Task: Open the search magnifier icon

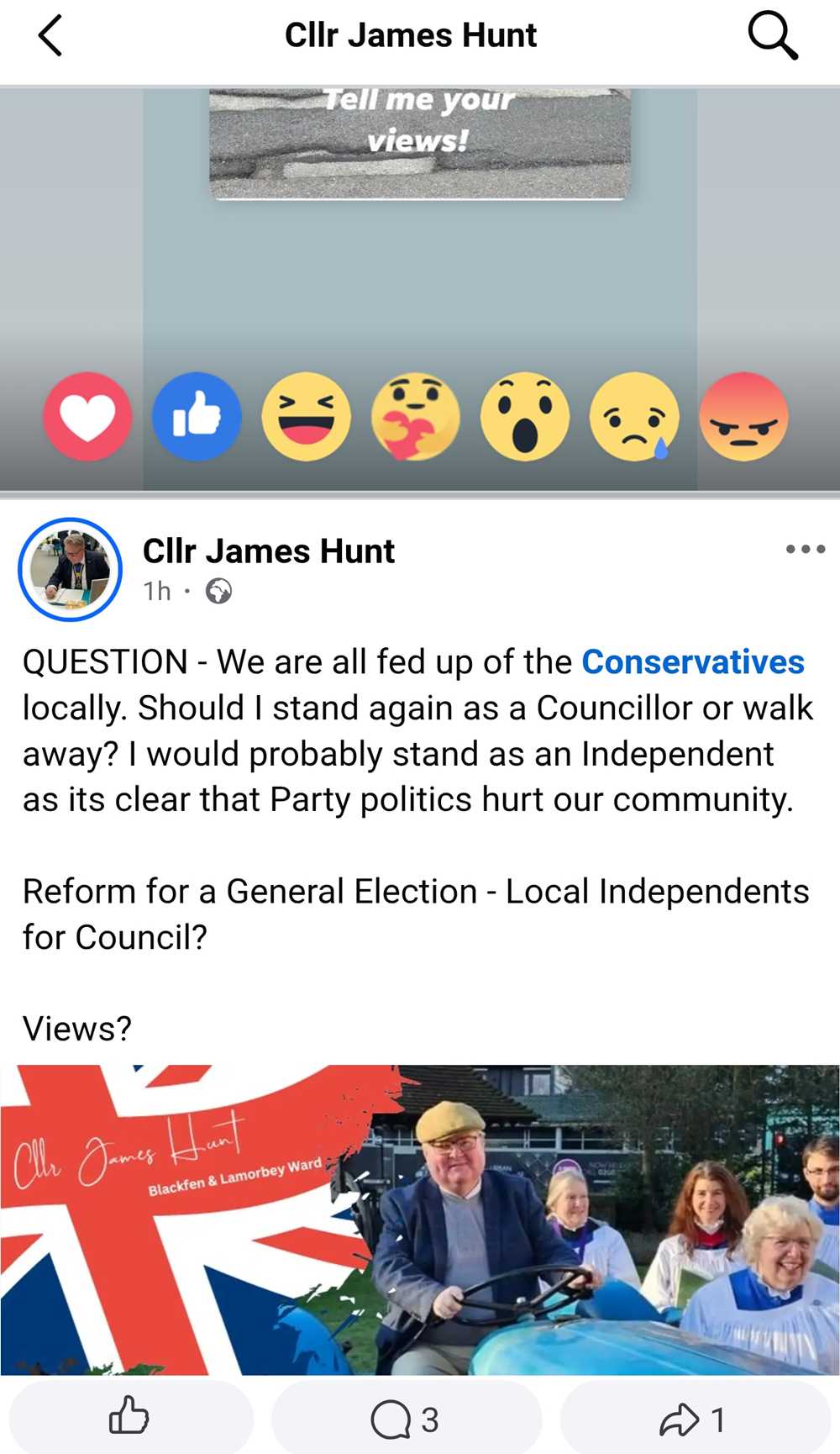Action: [x=771, y=36]
